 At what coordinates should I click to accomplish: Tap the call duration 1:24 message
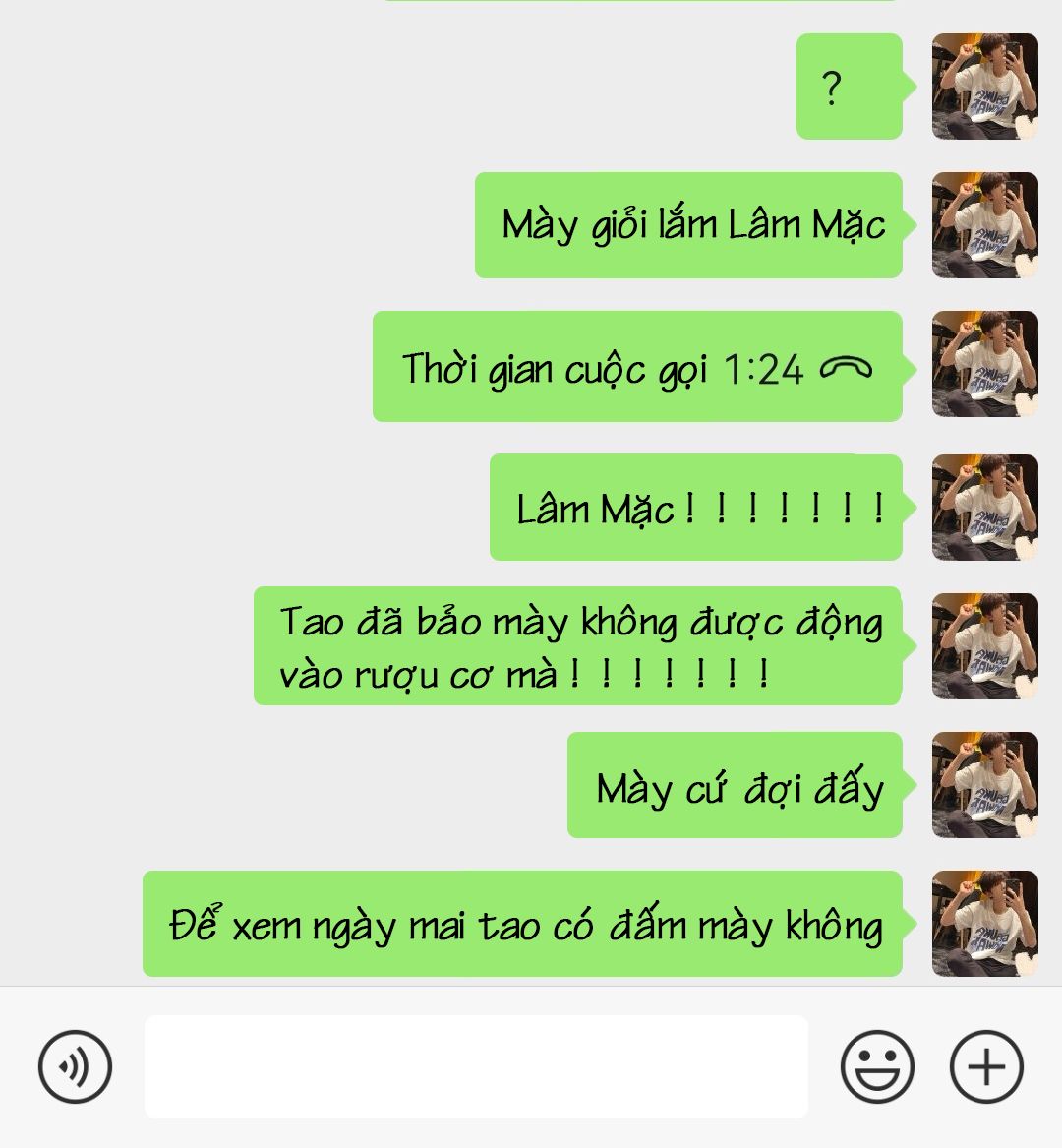pos(637,367)
